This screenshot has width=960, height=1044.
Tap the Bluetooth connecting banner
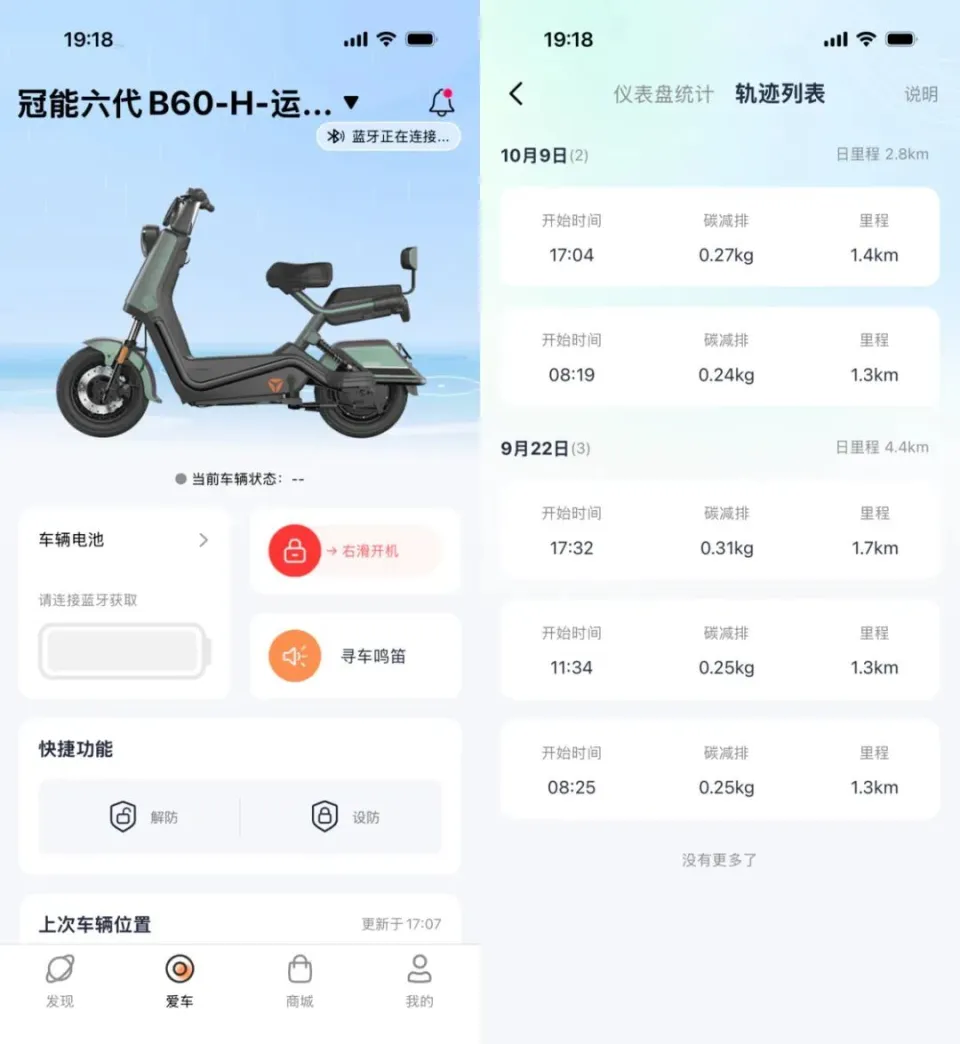388,137
